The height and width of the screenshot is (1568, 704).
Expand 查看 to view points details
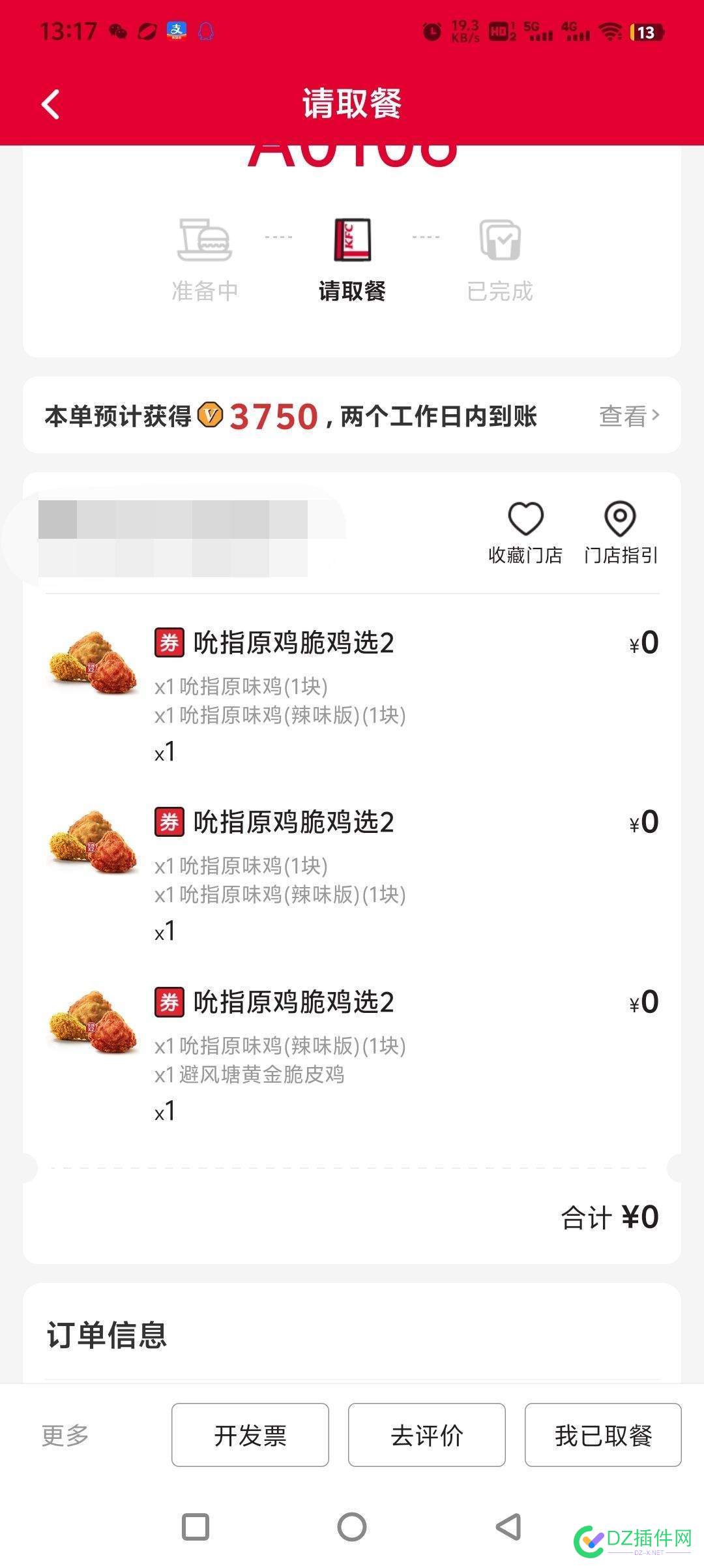click(x=624, y=415)
